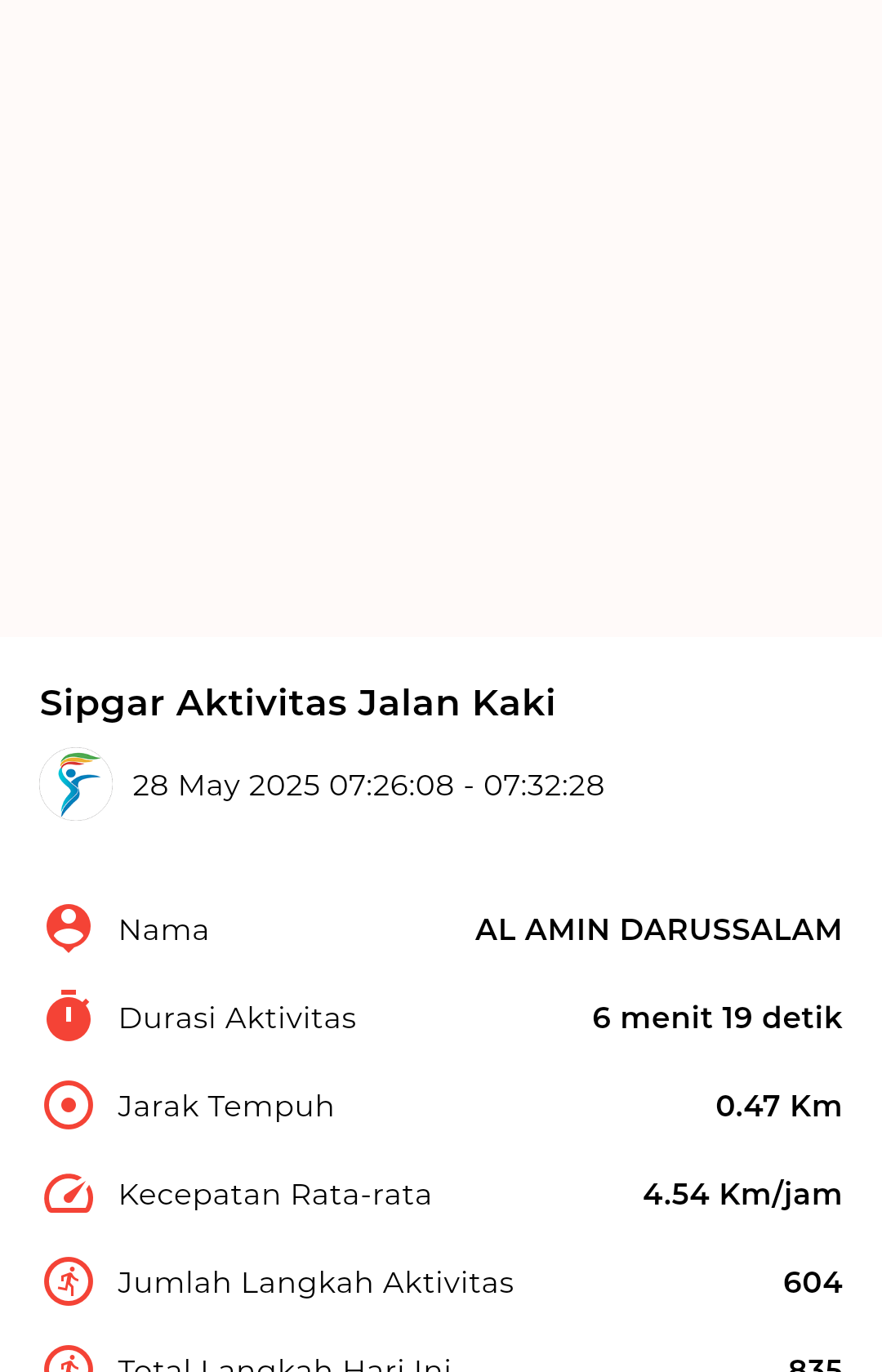This screenshot has height=1372, width=882.
Task: Click the walking person icon beside Jumlah Langkah
Action: [68, 1281]
